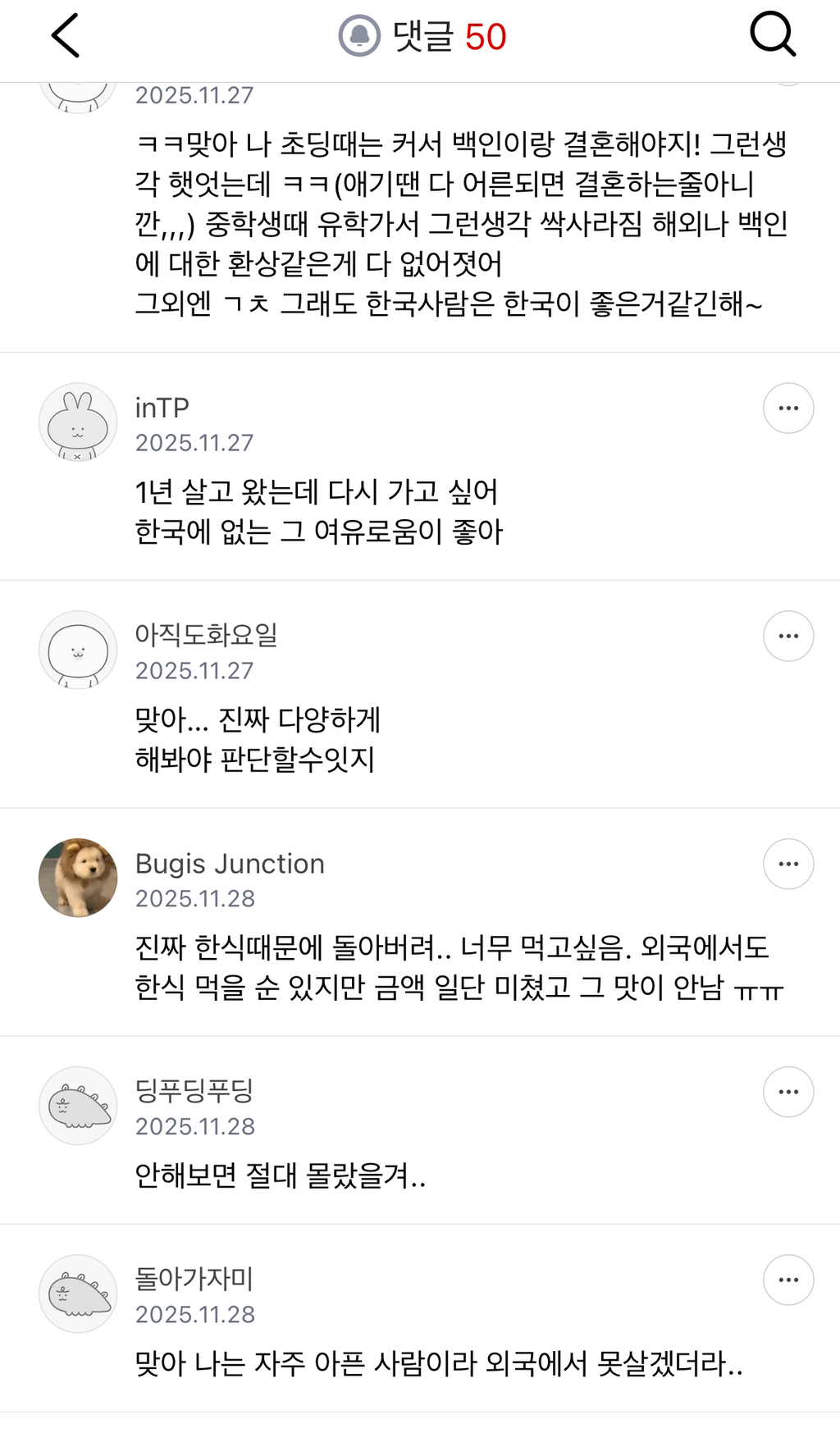The width and height of the screenshot is (840, 1433).
Task: Go back from the comments page
Action: point(66,36)
